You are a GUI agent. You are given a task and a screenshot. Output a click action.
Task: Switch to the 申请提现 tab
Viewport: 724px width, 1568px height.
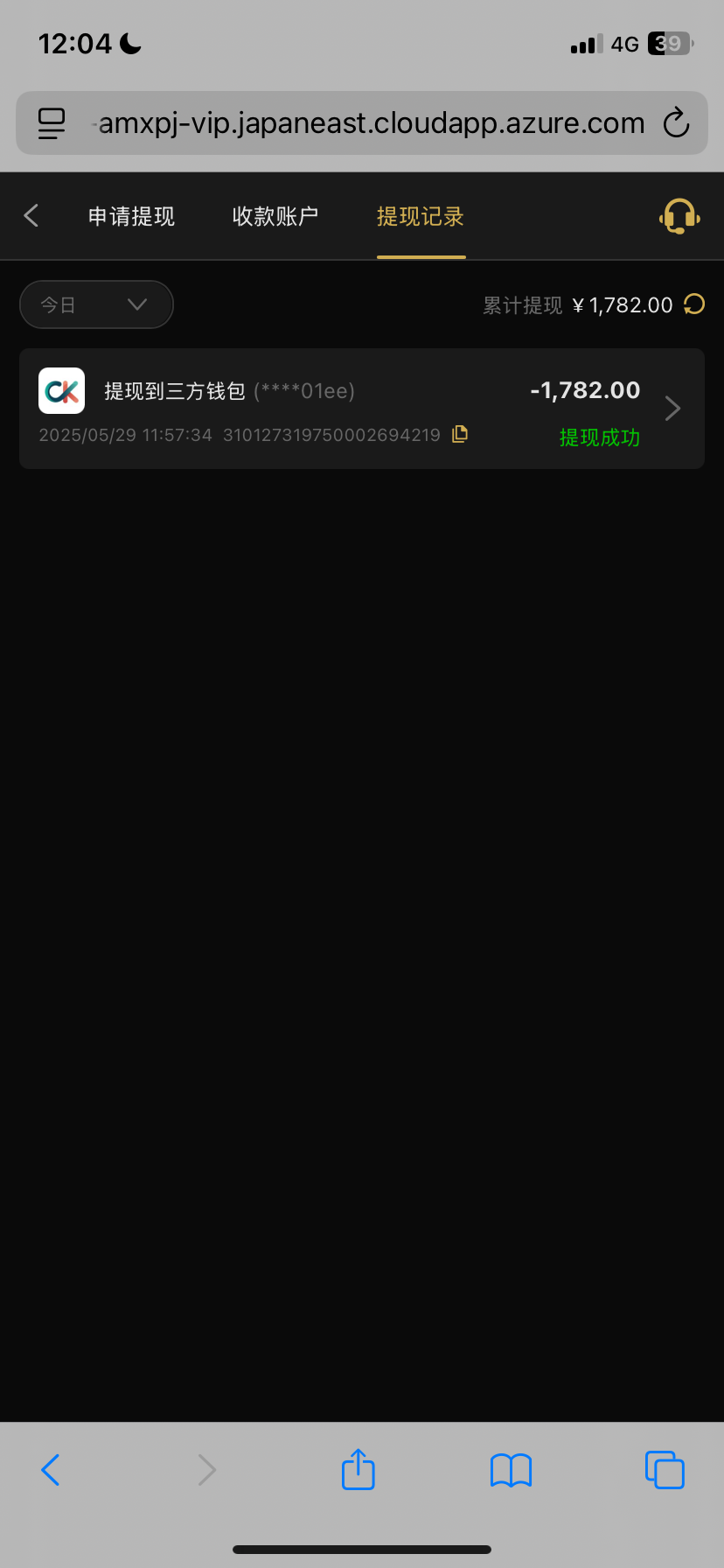131,216
